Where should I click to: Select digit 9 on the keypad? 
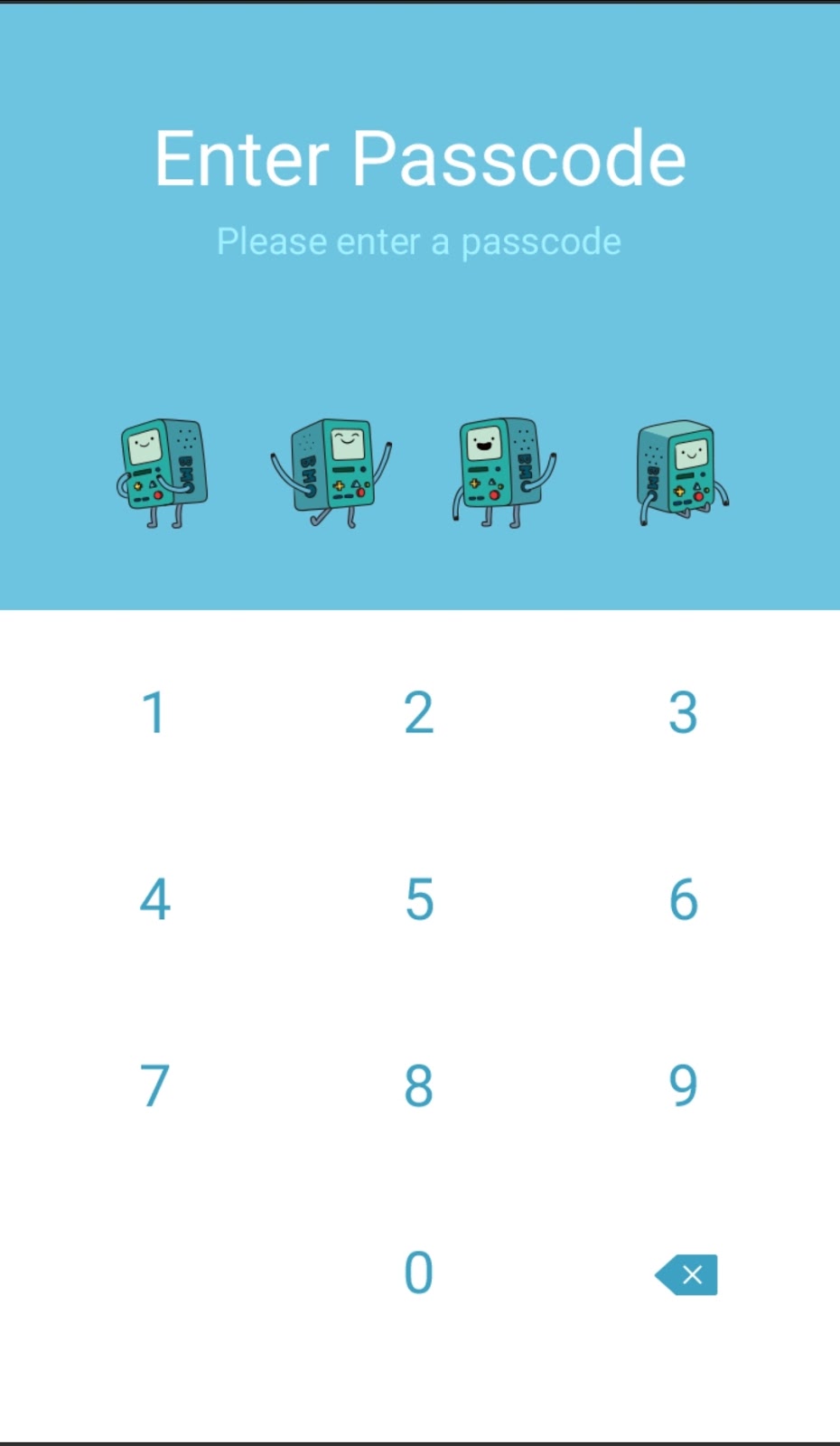(683, 1085)
